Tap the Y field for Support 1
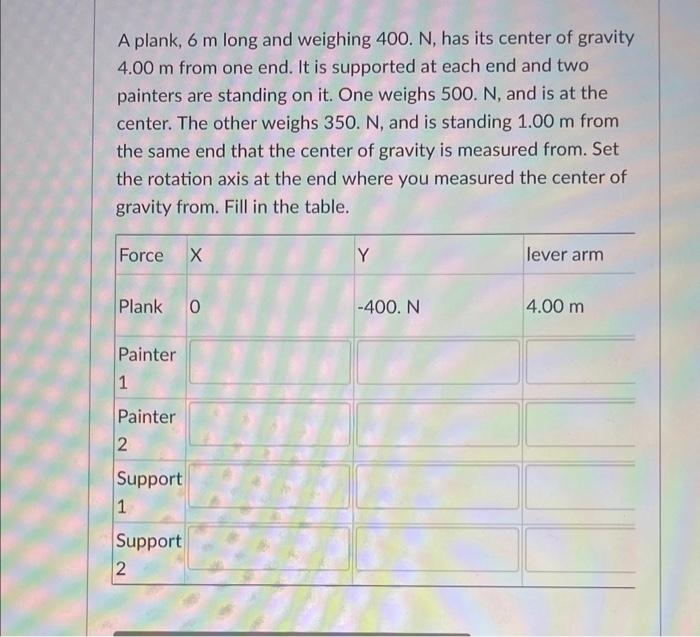This screenshot has height=637, width=700. 438,486
